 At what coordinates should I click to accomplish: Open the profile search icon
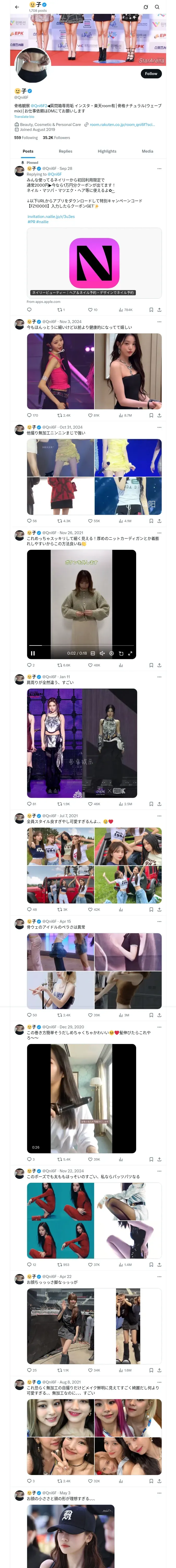click(157, 7)
